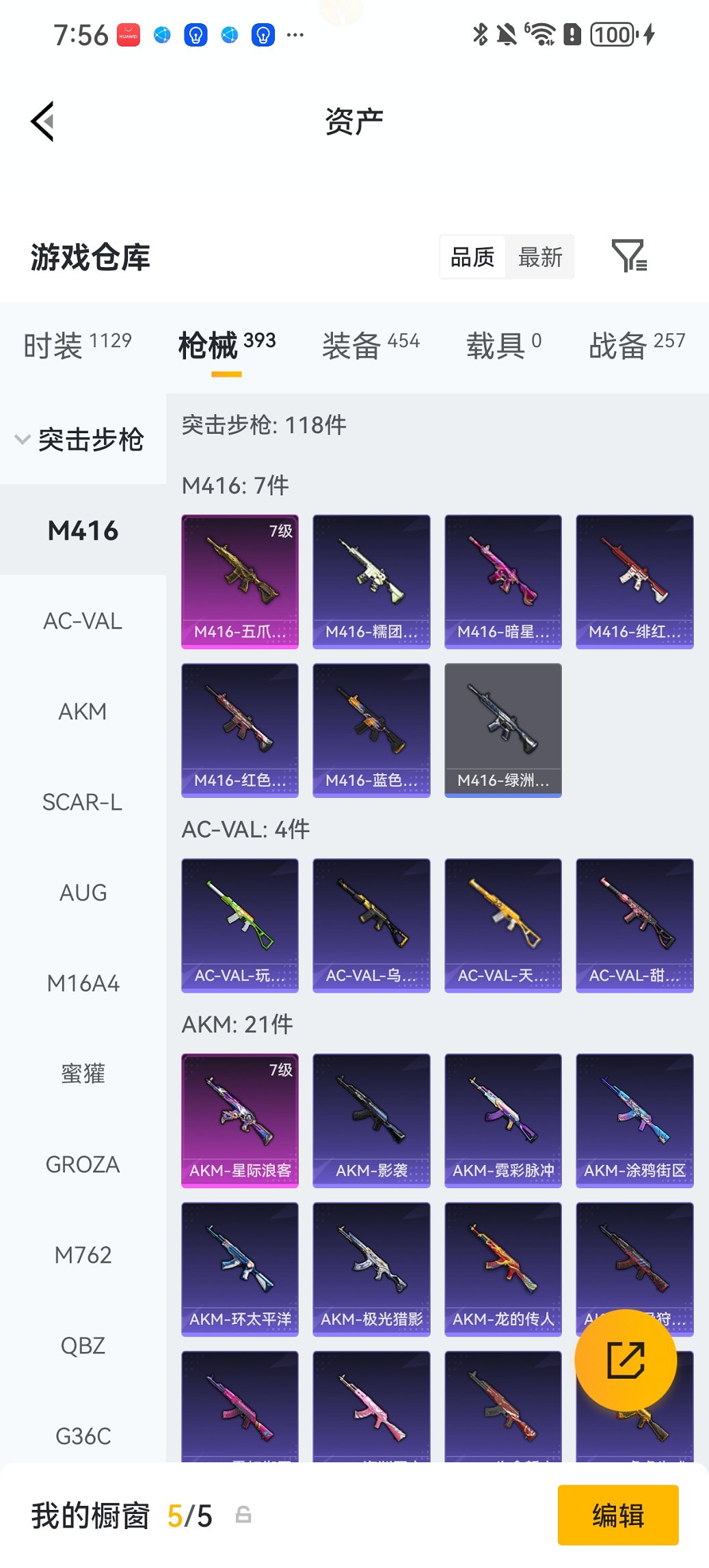Select SCAR-L in the side list
The width and height of the screenshot is (709, 1568).
[83, 802]
